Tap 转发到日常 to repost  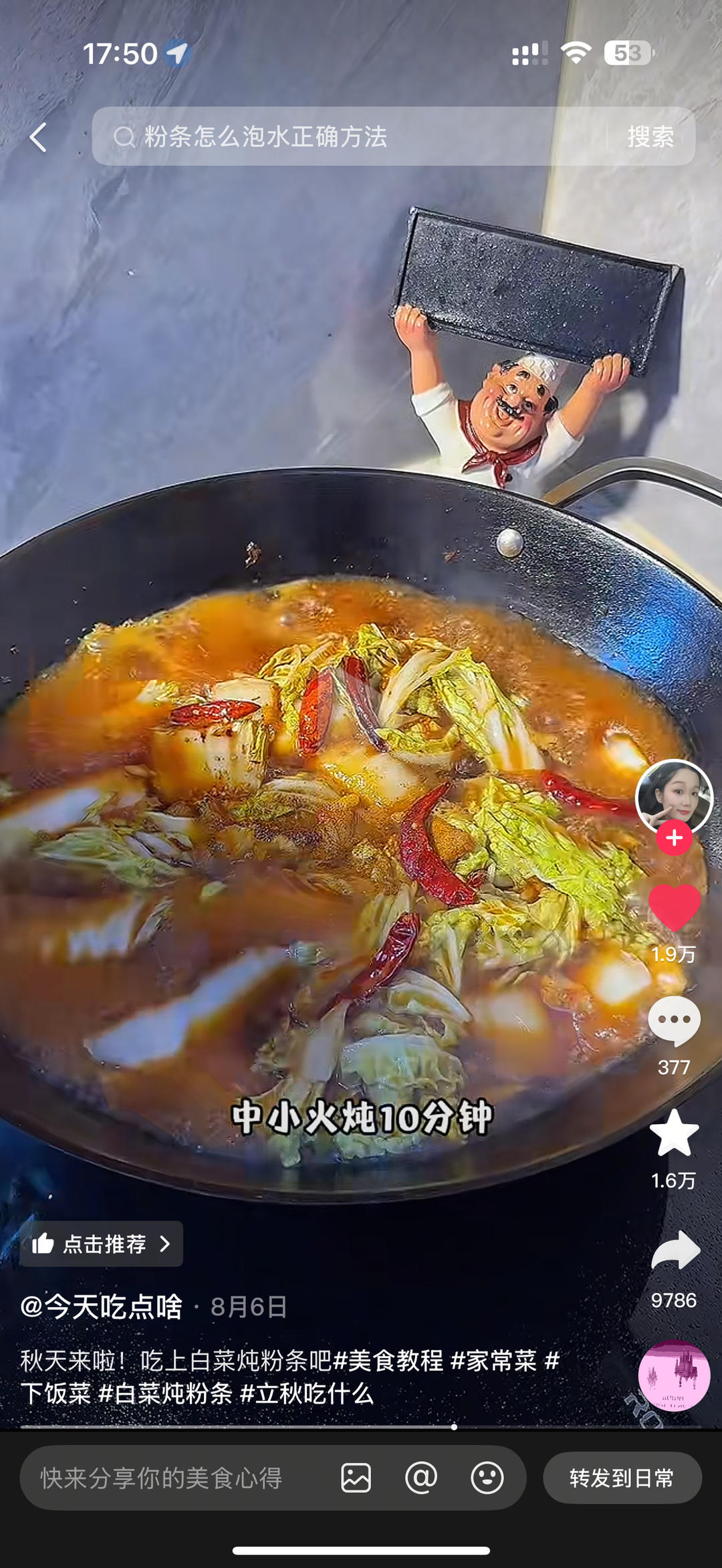pos(622,1478)
